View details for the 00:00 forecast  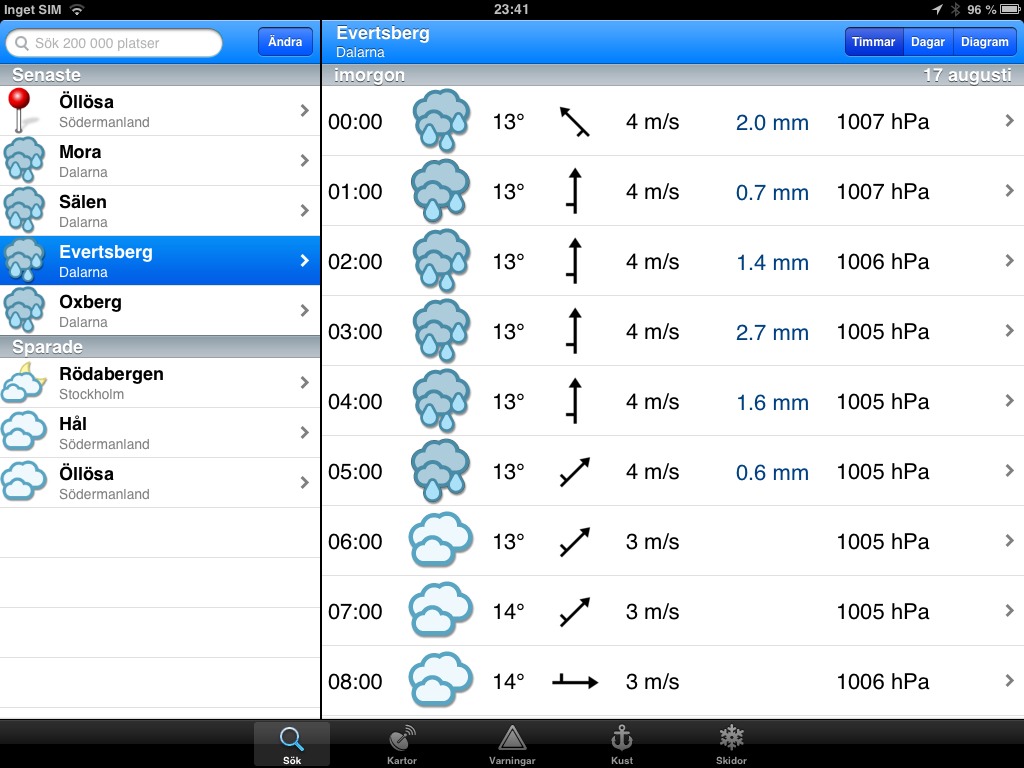click(672, 122)
